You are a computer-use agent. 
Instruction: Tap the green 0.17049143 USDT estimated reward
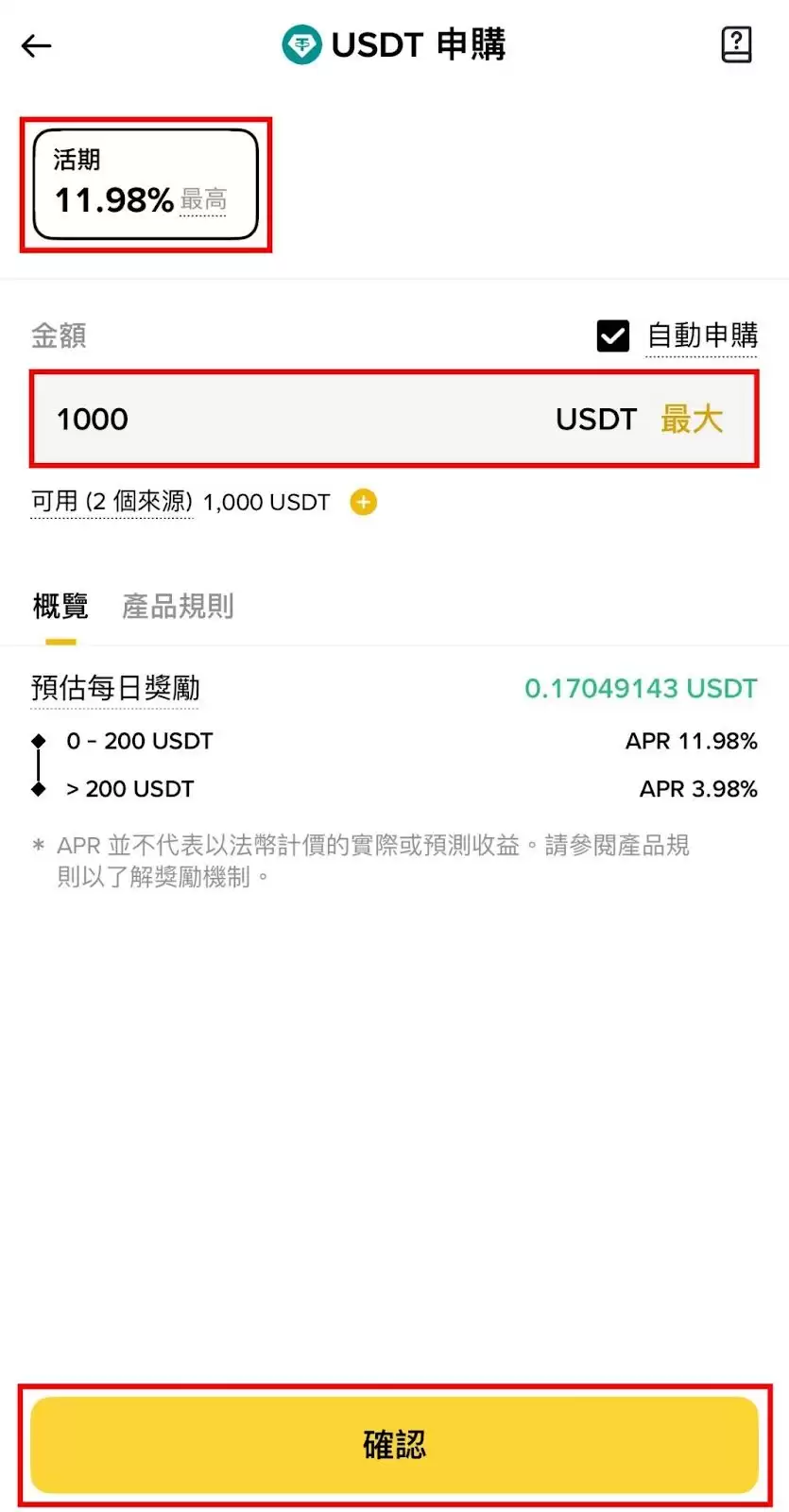(x=640, y=688)
